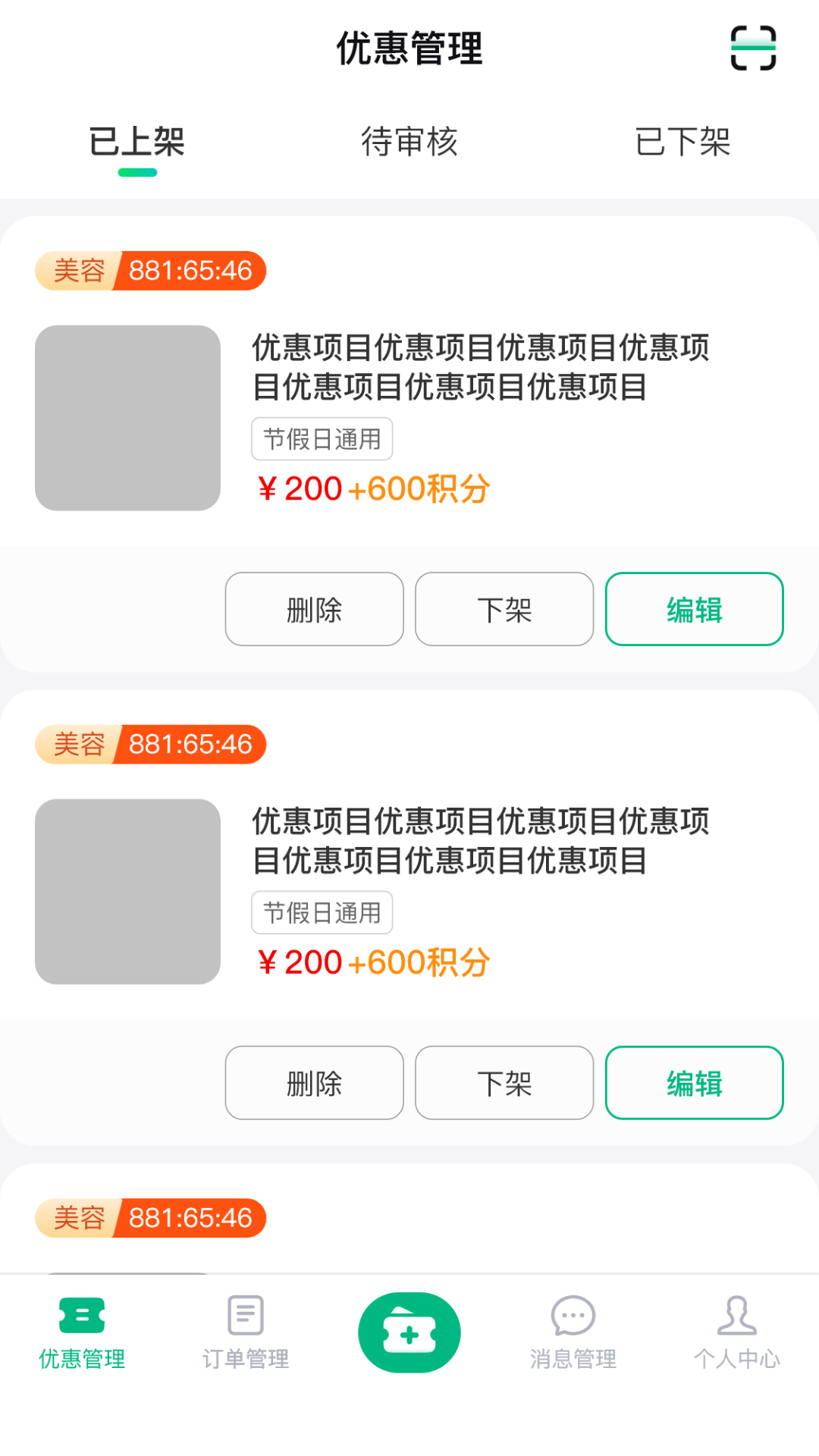Viewport: 819px width, 1456px height.
Task: Take down the first offer with 下架
Action: [x=504, y=609]
